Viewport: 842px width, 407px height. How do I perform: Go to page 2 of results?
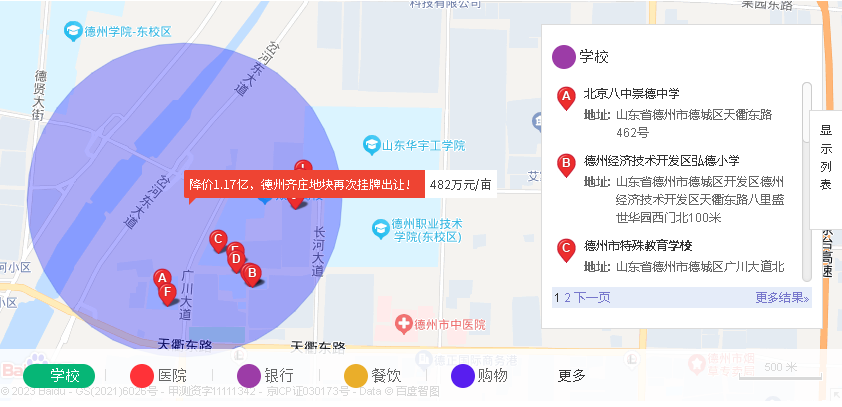point(567,297)
